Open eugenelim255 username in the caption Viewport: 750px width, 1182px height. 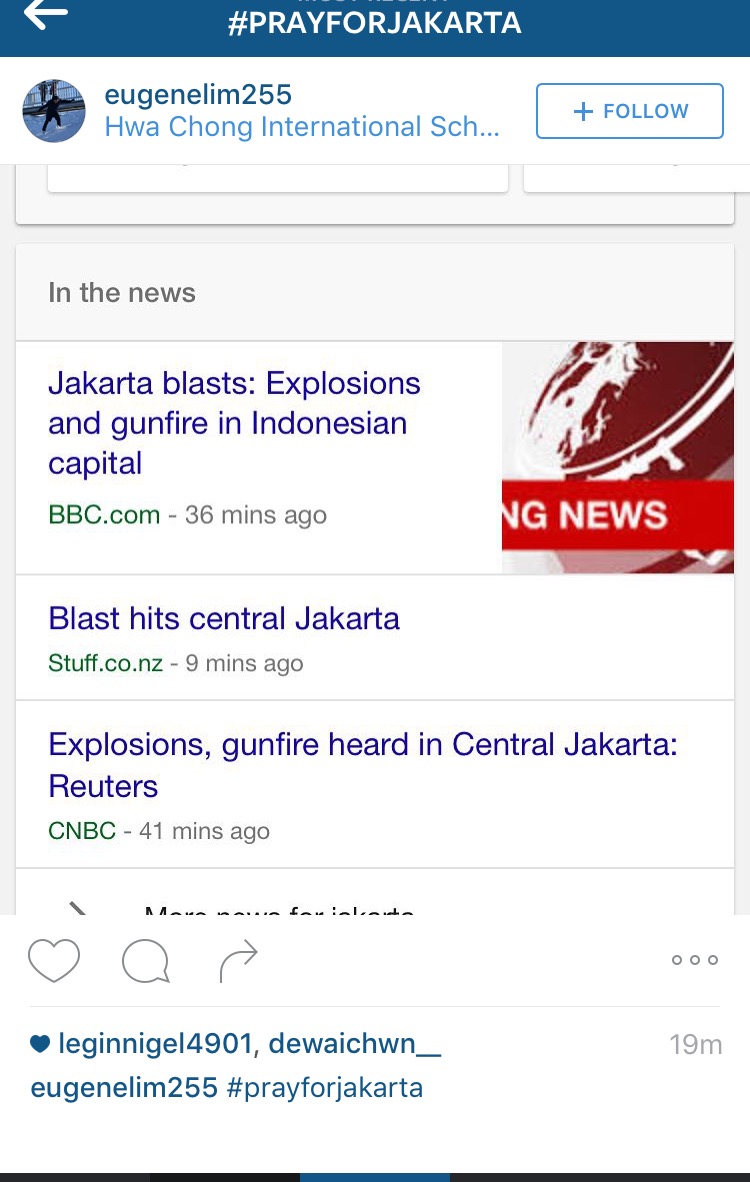coord(124,1088)
